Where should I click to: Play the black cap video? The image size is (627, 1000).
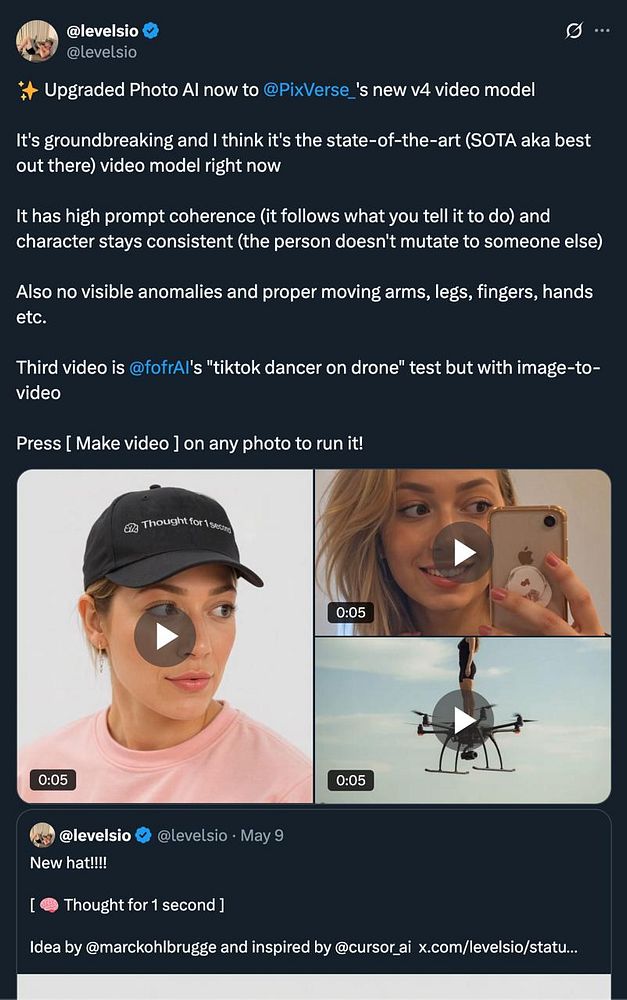pyautogui.click(x=165, y=636)
